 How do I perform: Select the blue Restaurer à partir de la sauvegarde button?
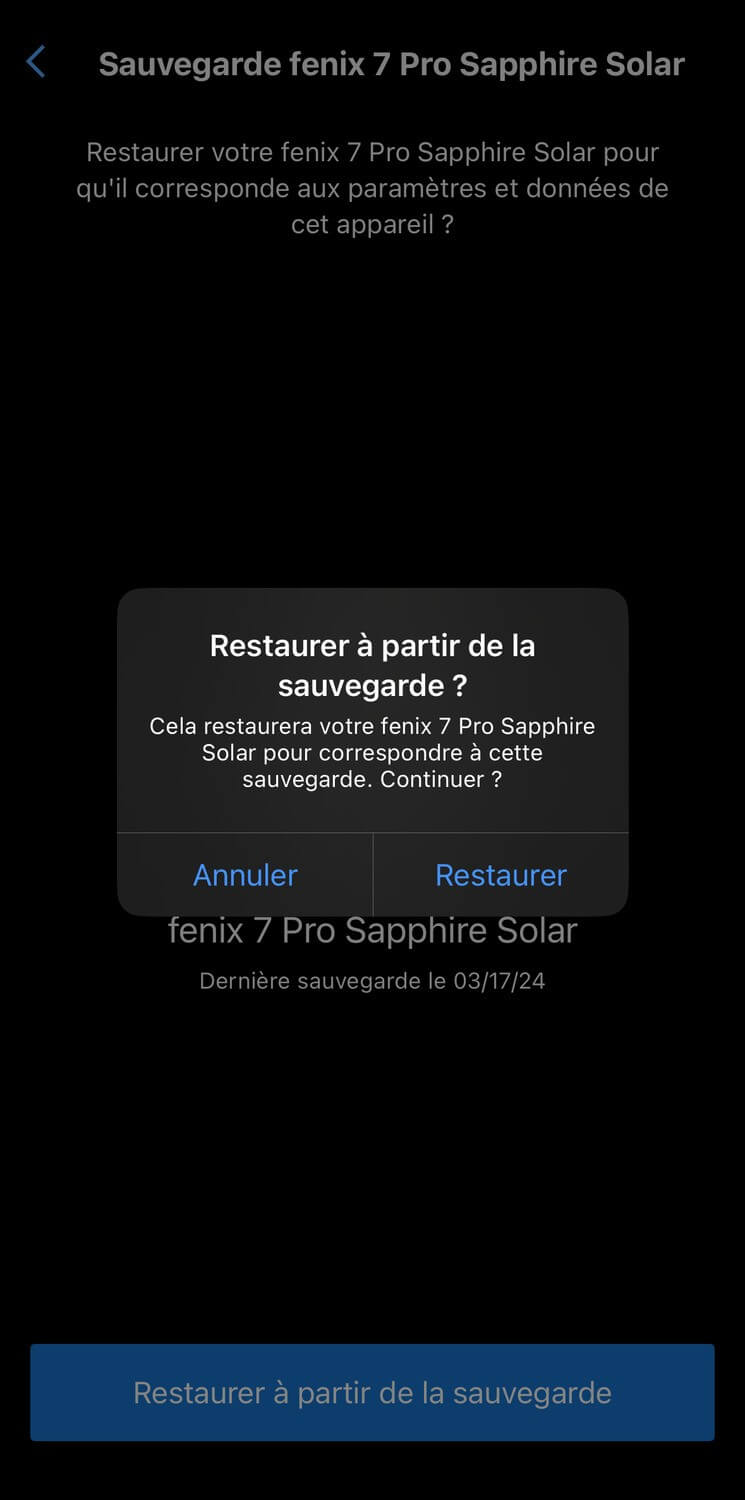click(x=372, y=1392)
